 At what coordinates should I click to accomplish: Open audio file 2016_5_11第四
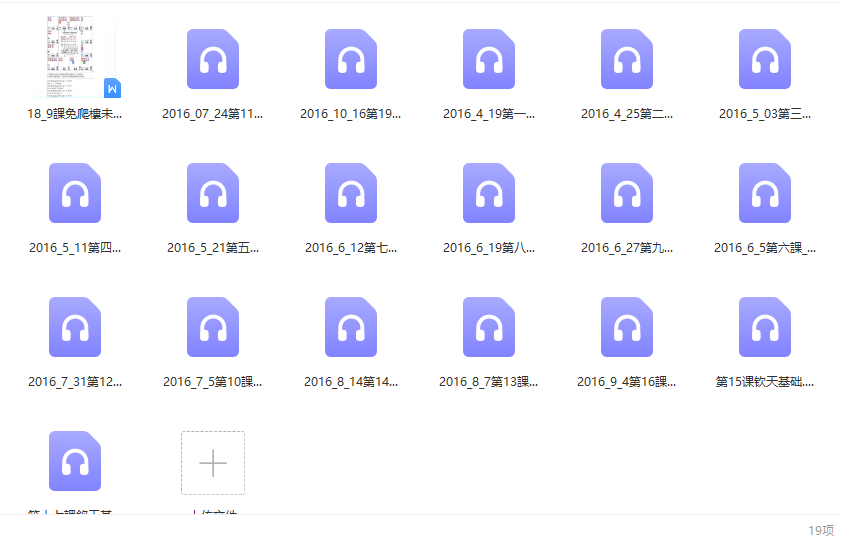click(x=75, y=193)
